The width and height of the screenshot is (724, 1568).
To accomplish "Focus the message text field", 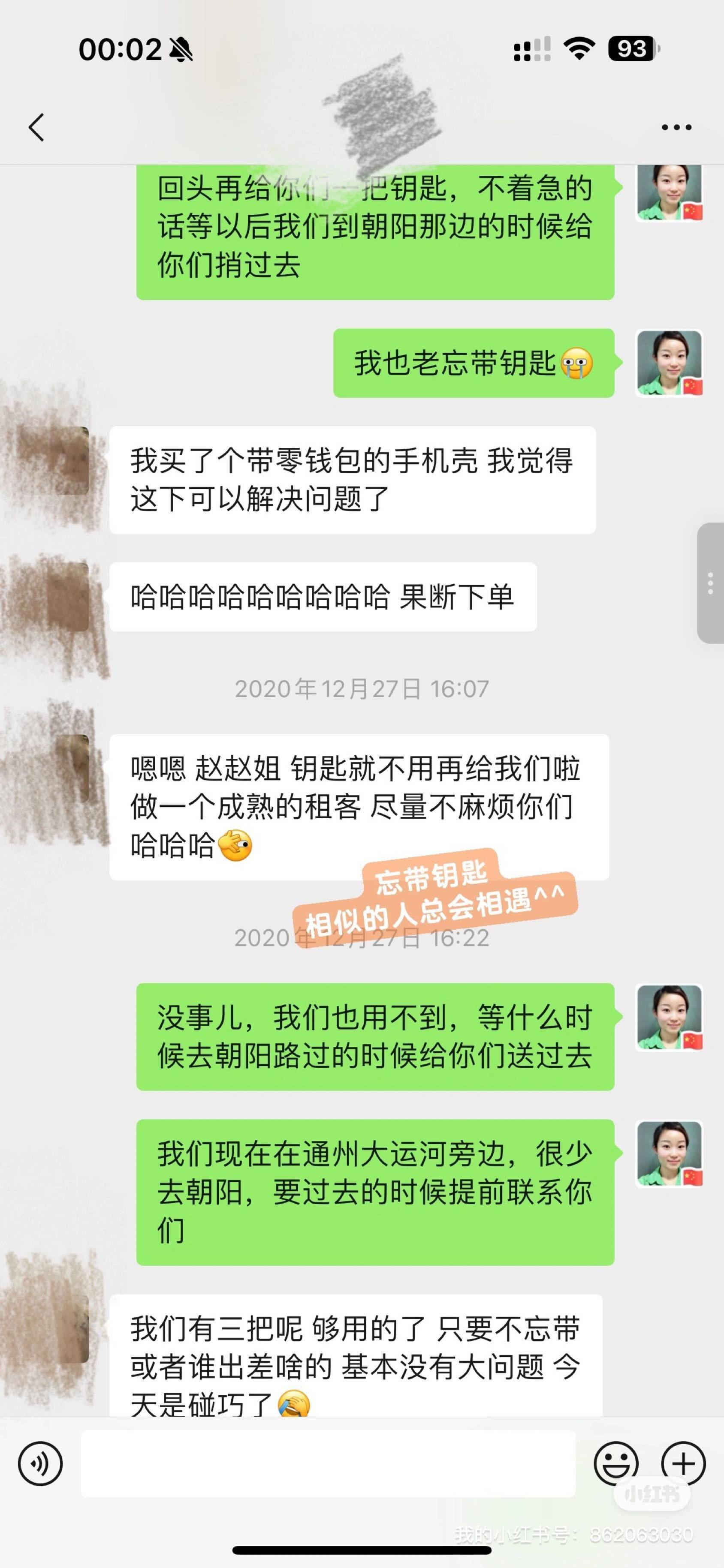I will 328,1463.
